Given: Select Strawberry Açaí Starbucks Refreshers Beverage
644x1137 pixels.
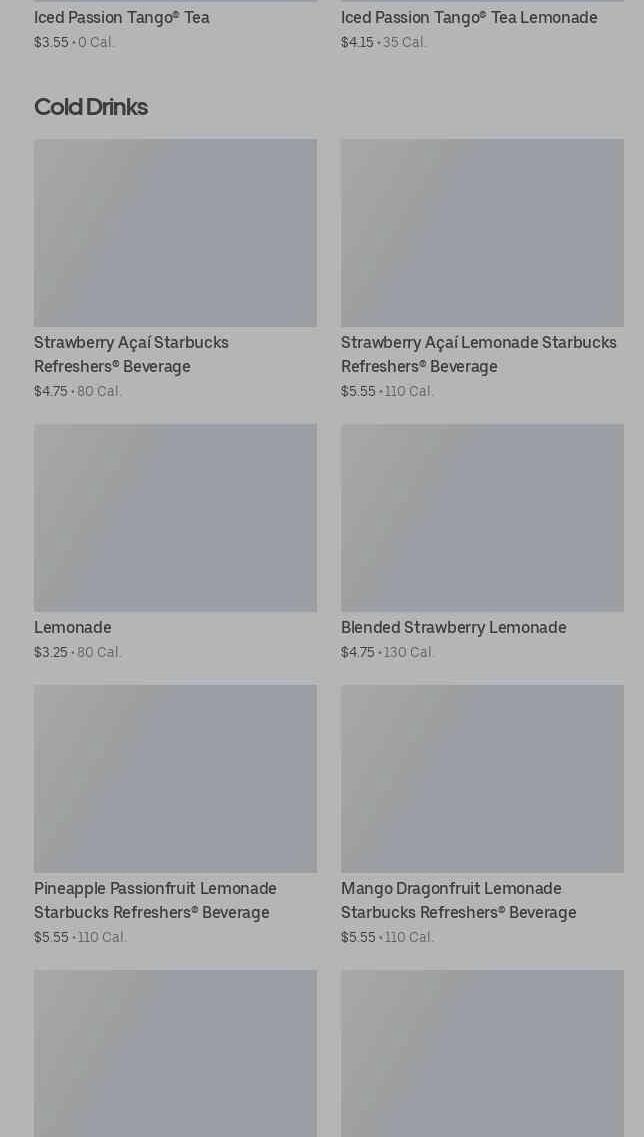Looking at the screenshot, I should [x=175, y=269].
